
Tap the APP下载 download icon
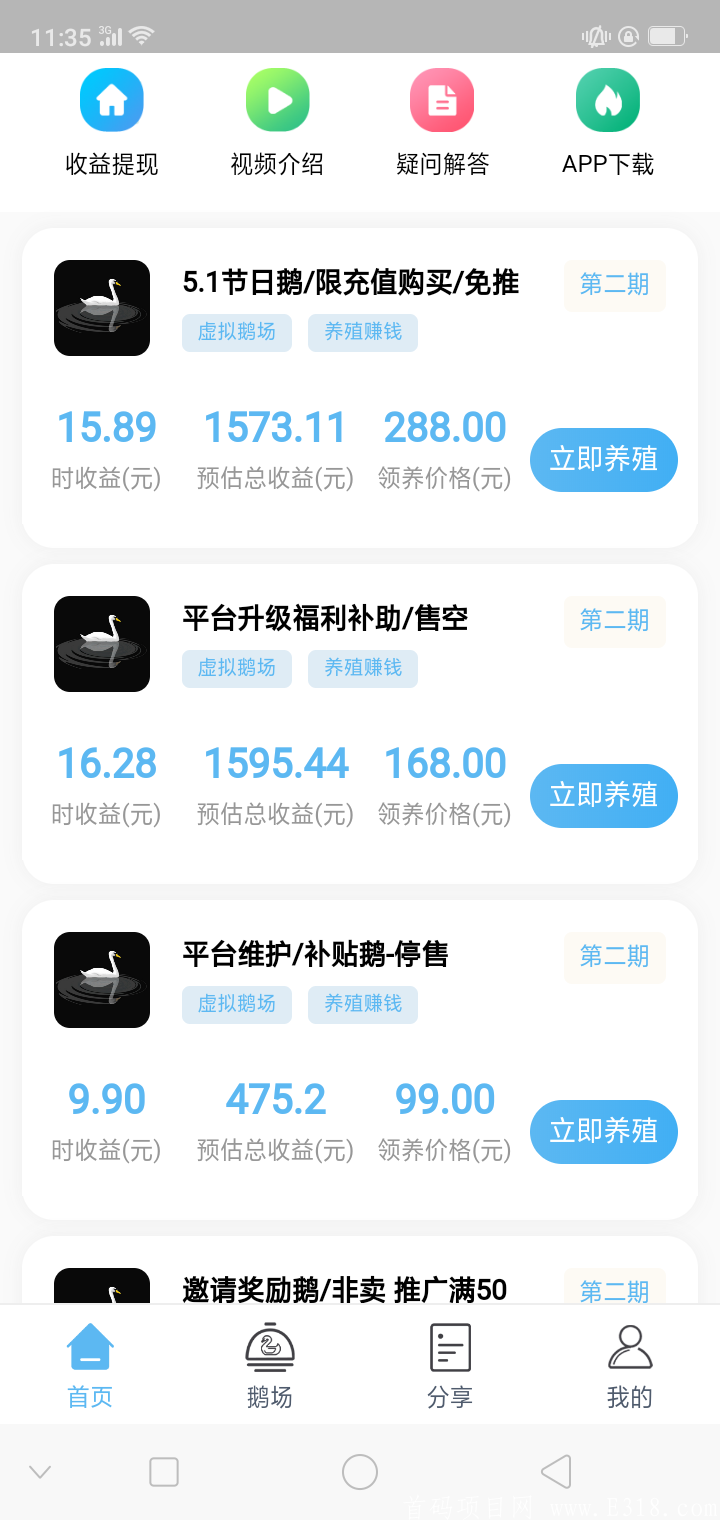(608, 99)
